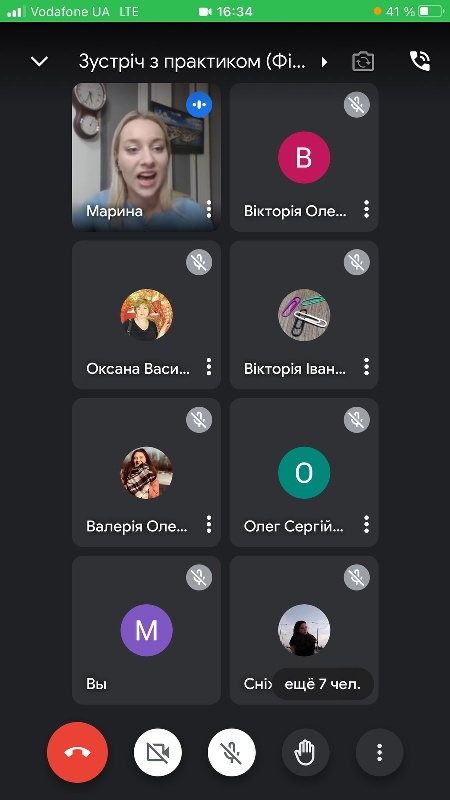
Task: Collapse the call with the down chevron
Action: point(39,62)
